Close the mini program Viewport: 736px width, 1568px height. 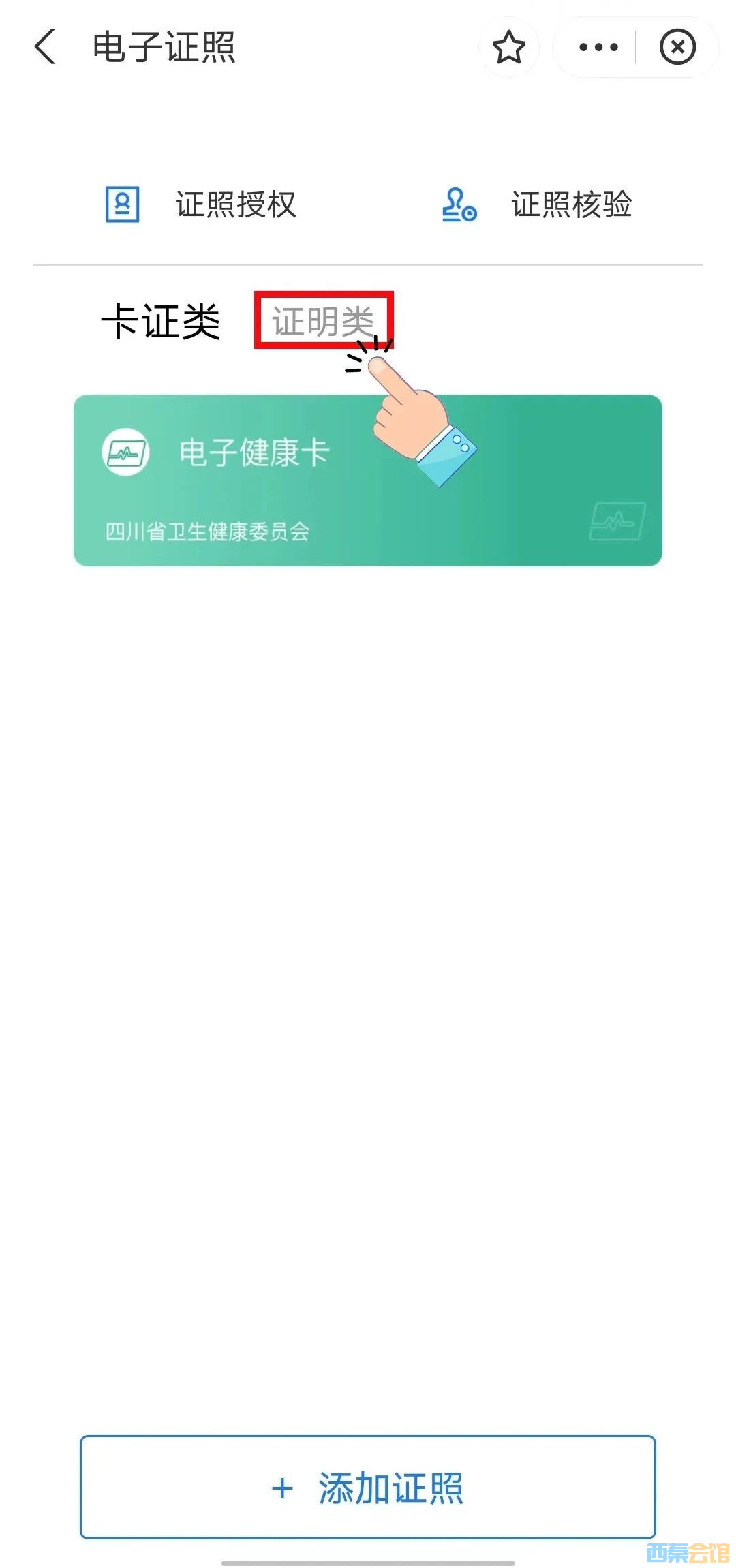pos(677,47)
